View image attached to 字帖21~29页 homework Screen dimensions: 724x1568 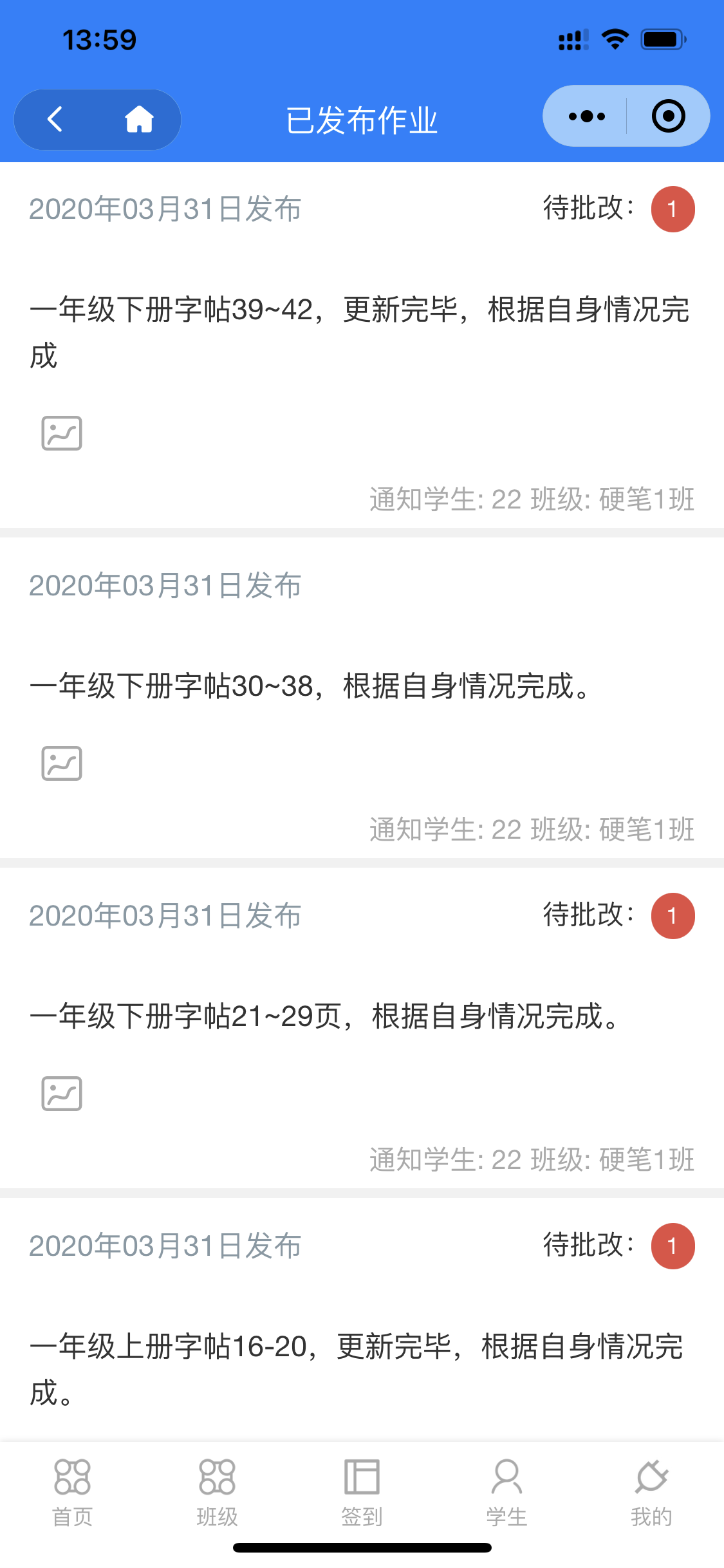62,1094
